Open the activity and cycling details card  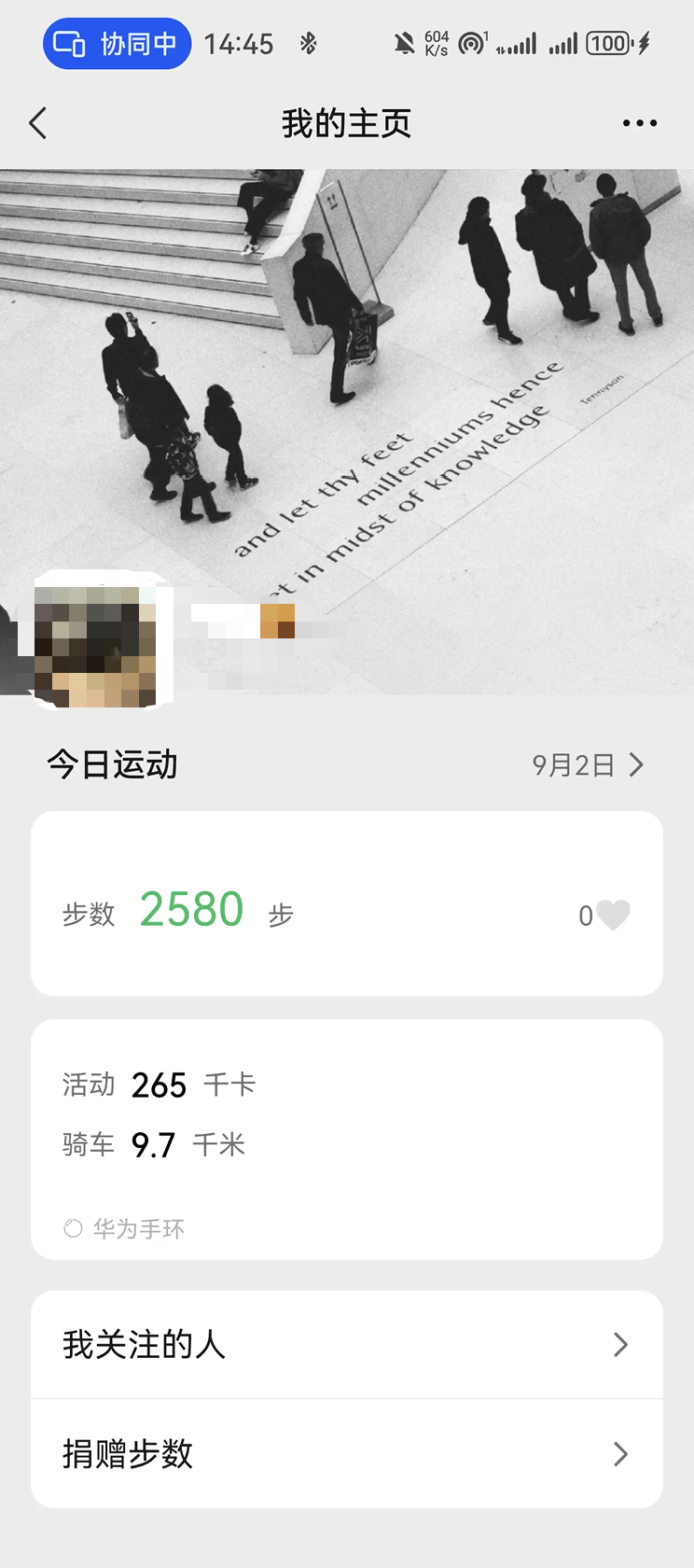tap(347, 1140)
